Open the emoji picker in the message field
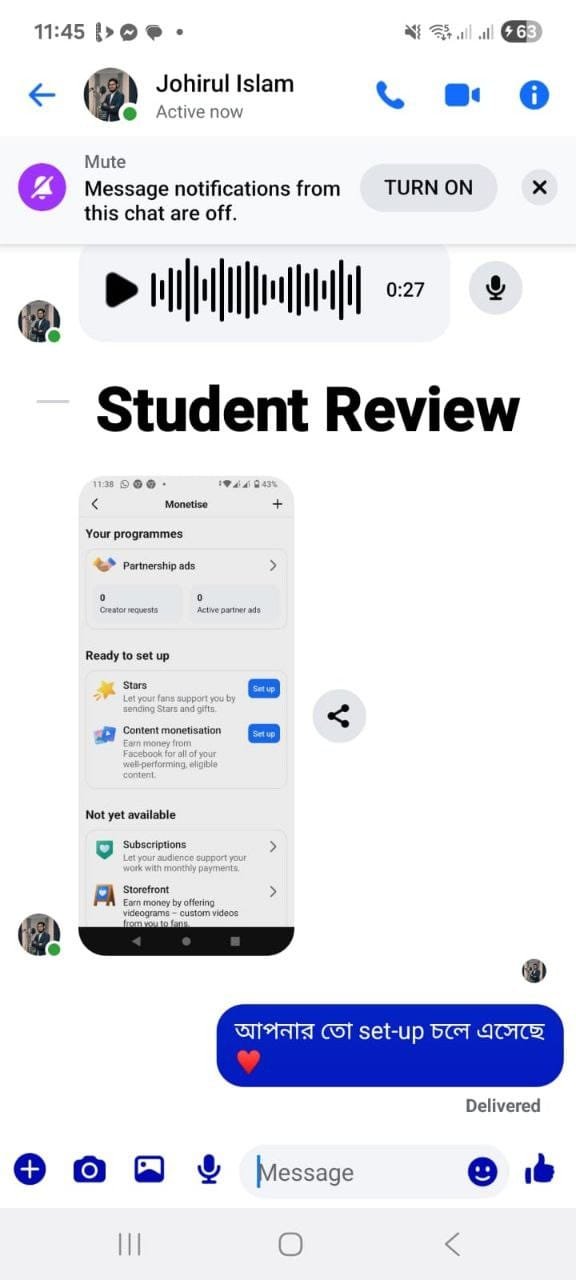The image size is (576, 1280). pyautogui.click(x=483, y=1171)
